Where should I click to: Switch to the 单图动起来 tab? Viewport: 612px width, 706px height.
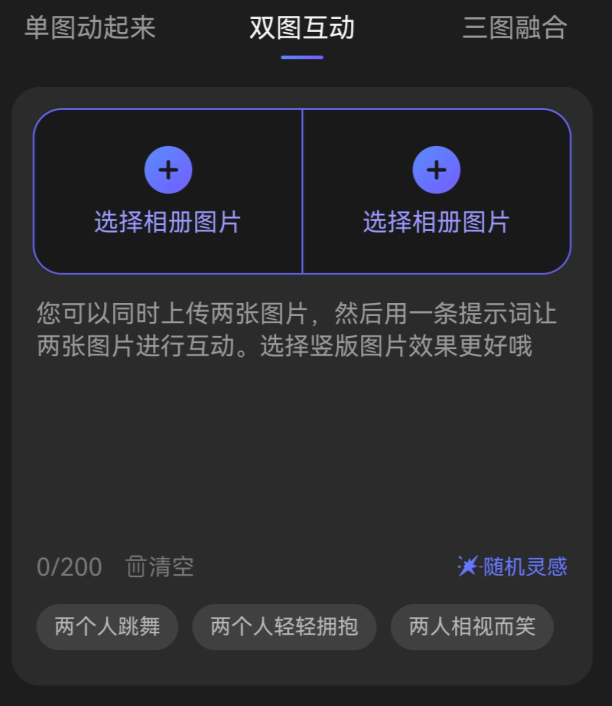(x=90, y=28)
